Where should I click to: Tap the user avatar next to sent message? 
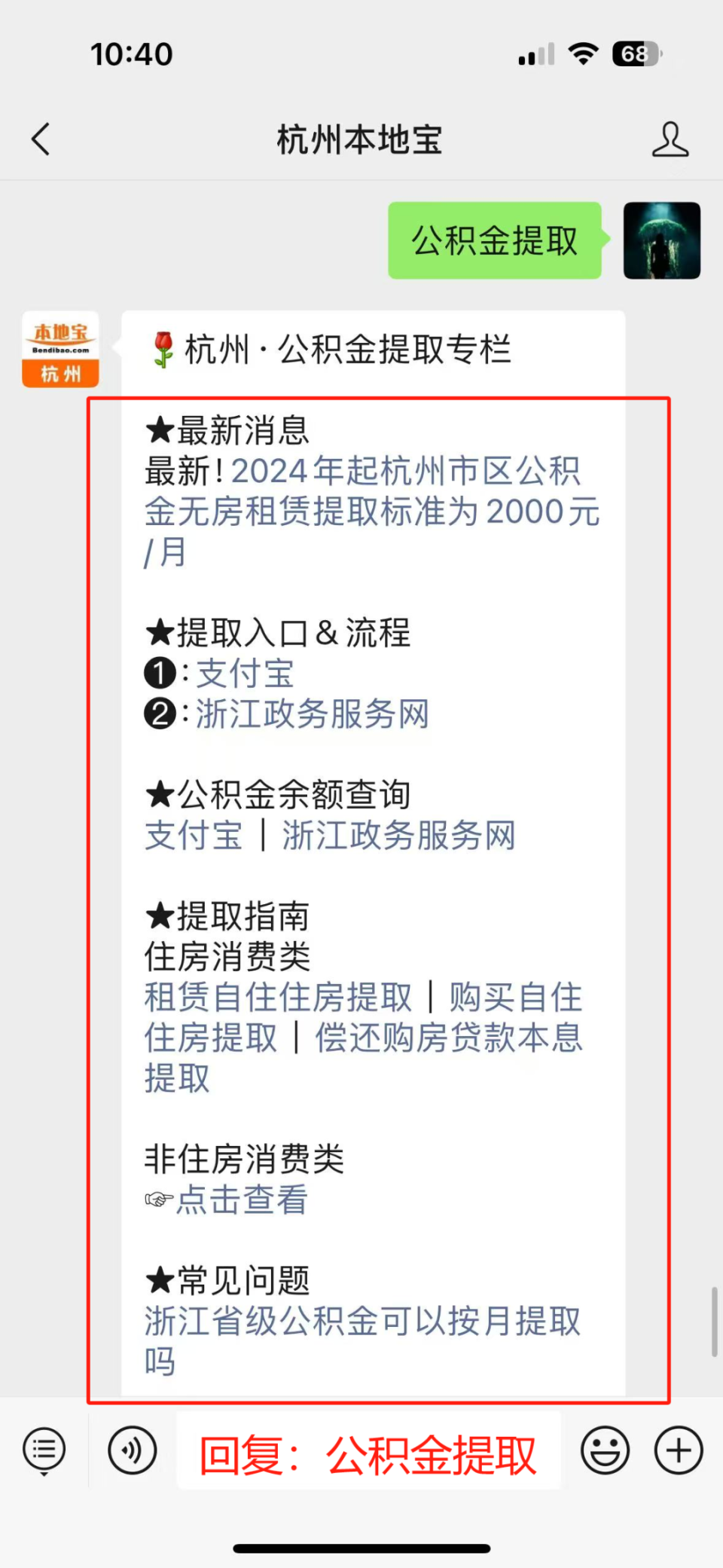661,240
